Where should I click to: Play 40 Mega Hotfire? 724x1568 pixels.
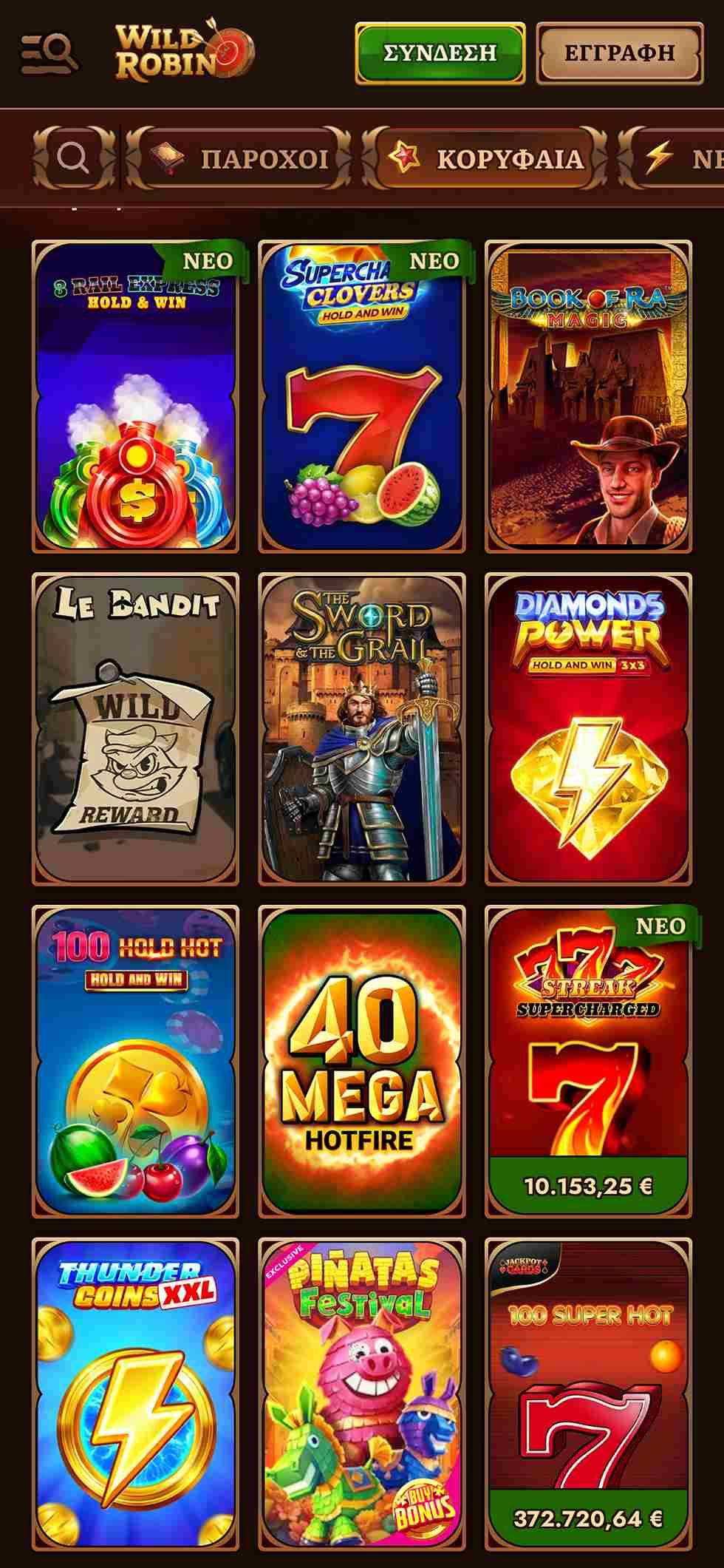coord(362,1062)
